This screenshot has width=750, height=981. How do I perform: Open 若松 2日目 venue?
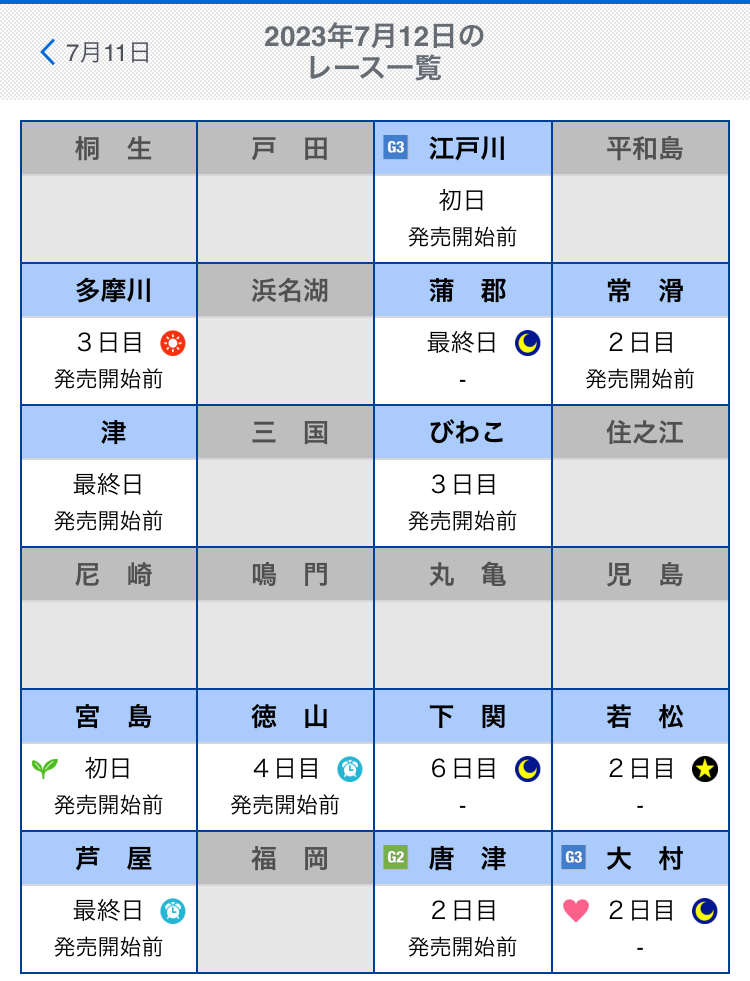(x=640, y=760)
